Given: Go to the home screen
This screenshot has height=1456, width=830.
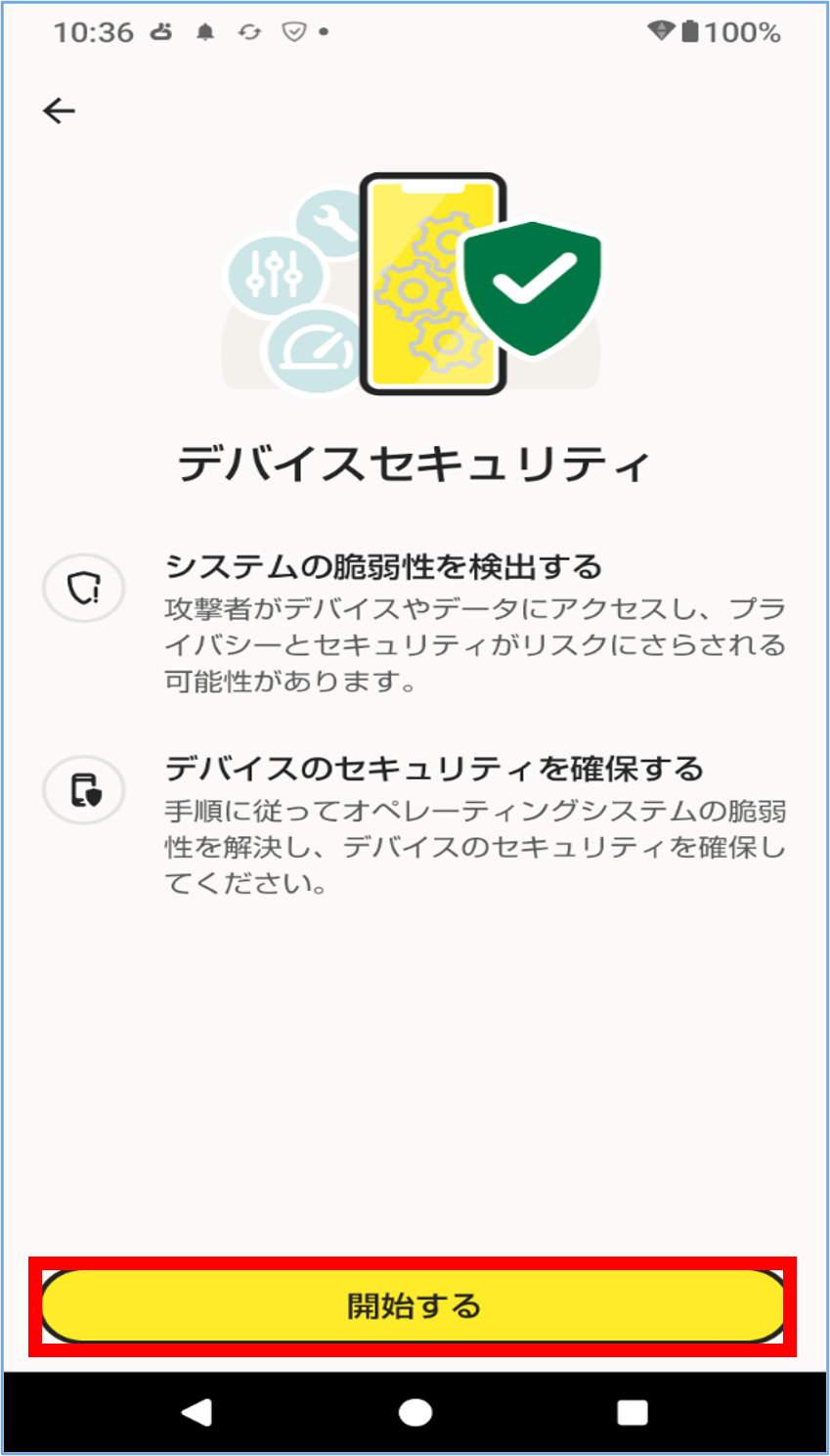Looking at the screenshot, I should pos(415,1412).
